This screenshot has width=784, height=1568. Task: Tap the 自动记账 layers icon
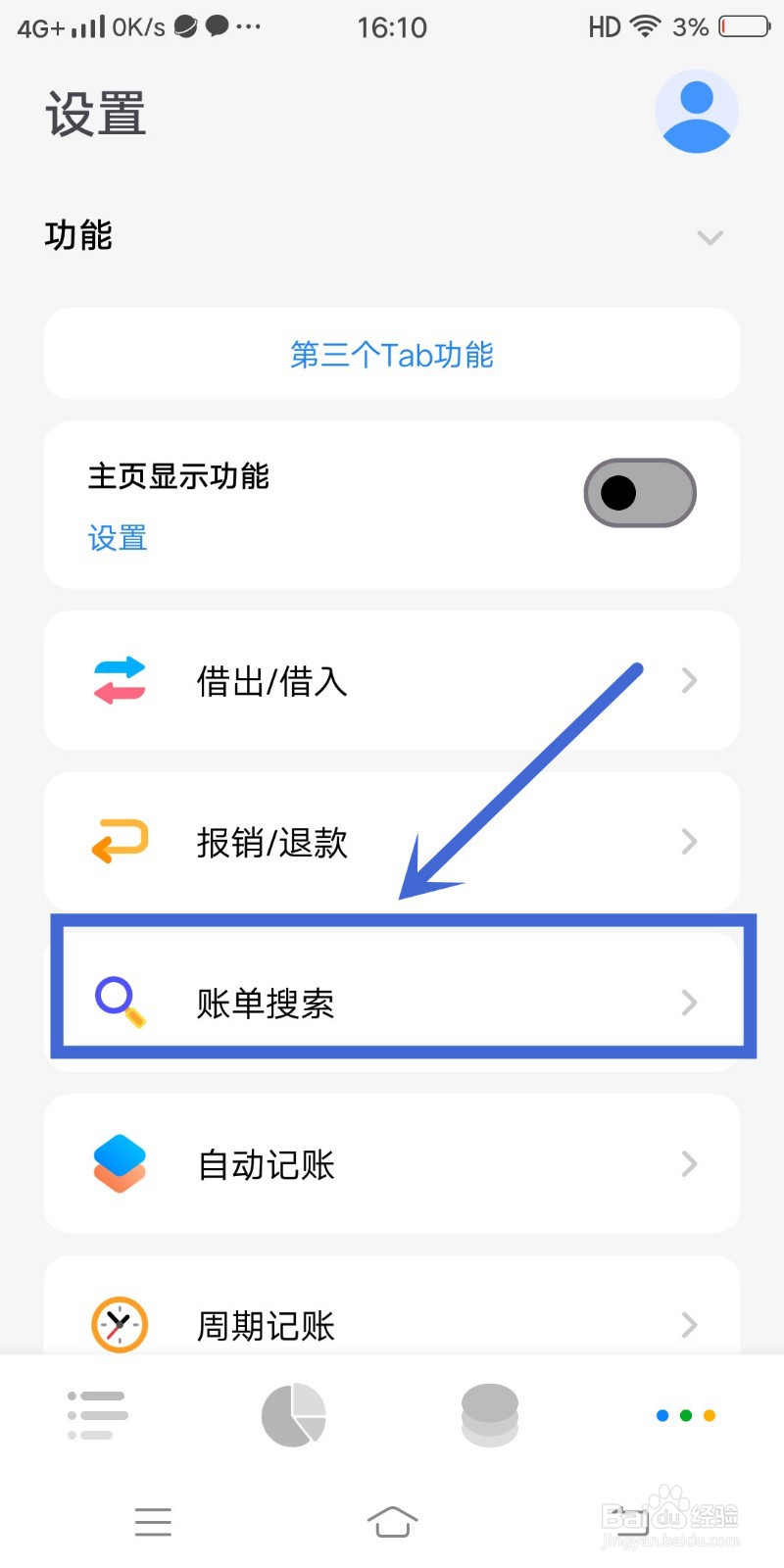(120, 1163)
